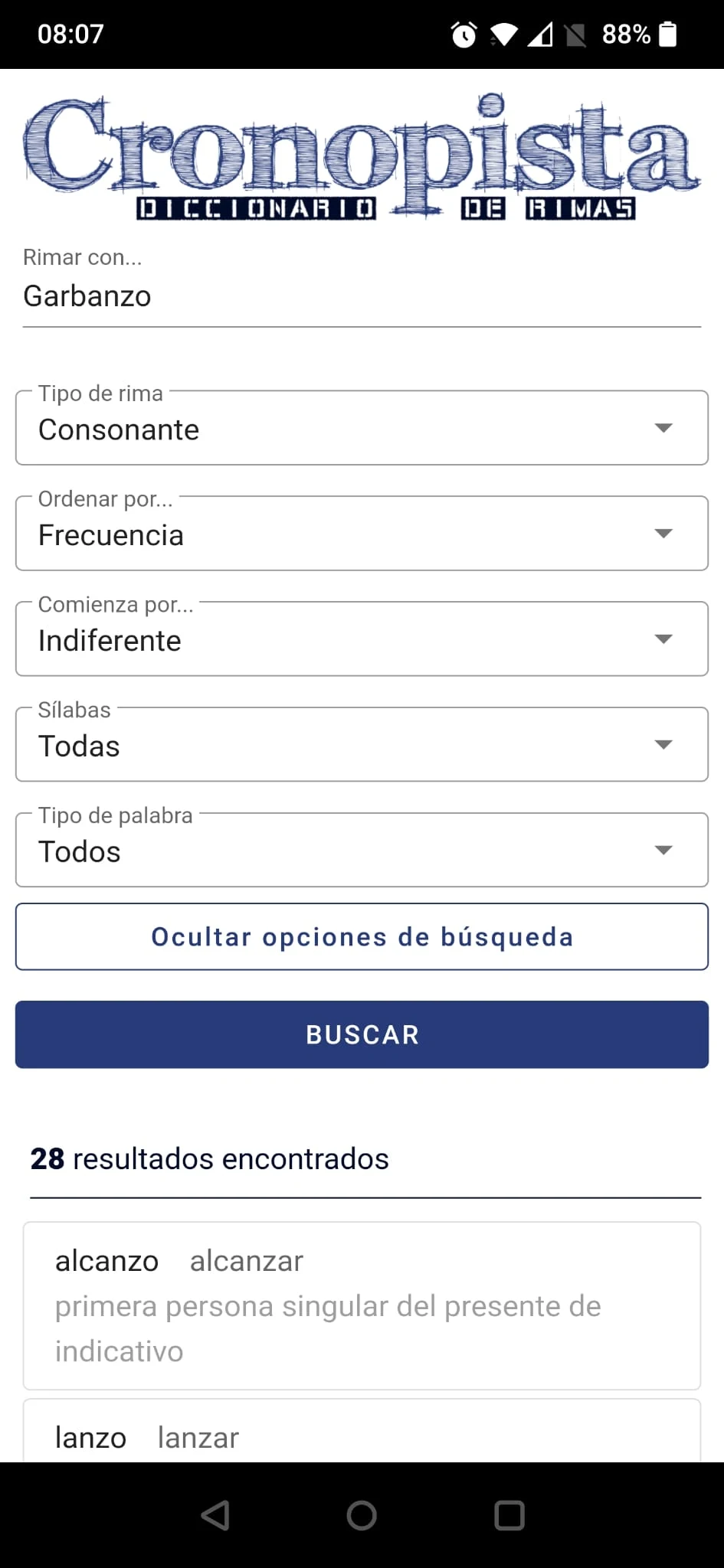Open the Tipo de rima dropdown

[362, 427]
